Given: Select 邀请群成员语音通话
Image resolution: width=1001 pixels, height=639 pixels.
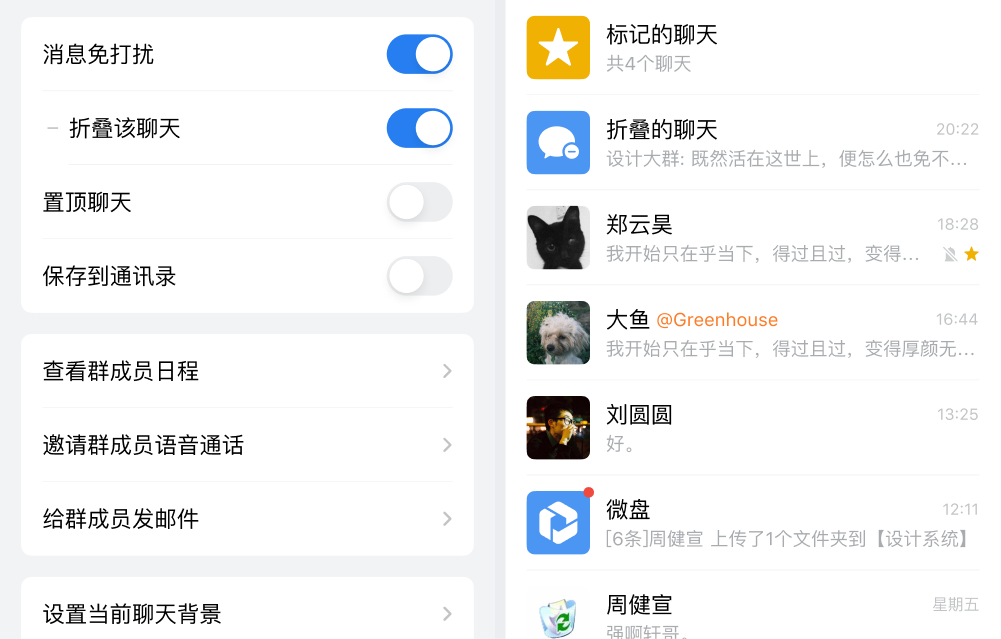Looking at the screenshot, I should point(247,445).
